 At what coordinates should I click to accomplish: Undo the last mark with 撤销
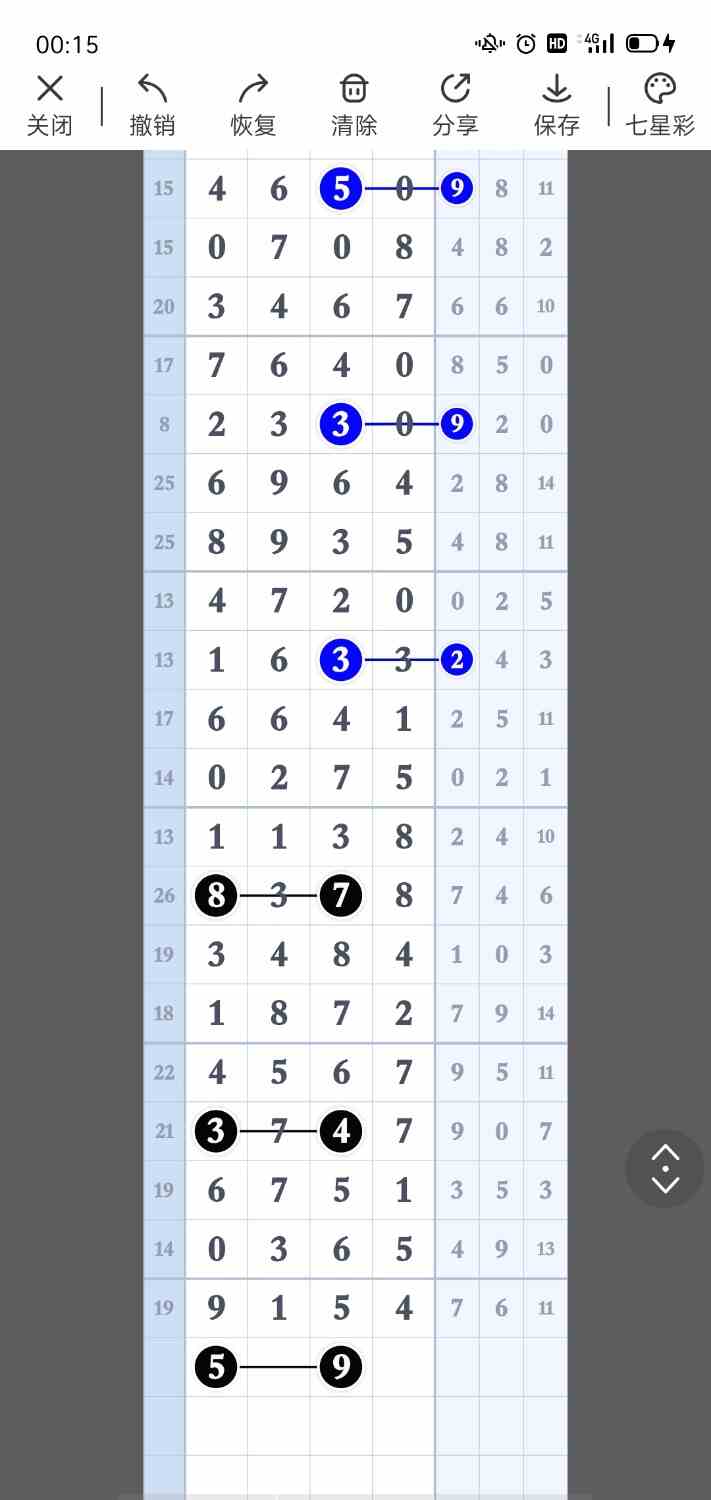tap(152, 105)
